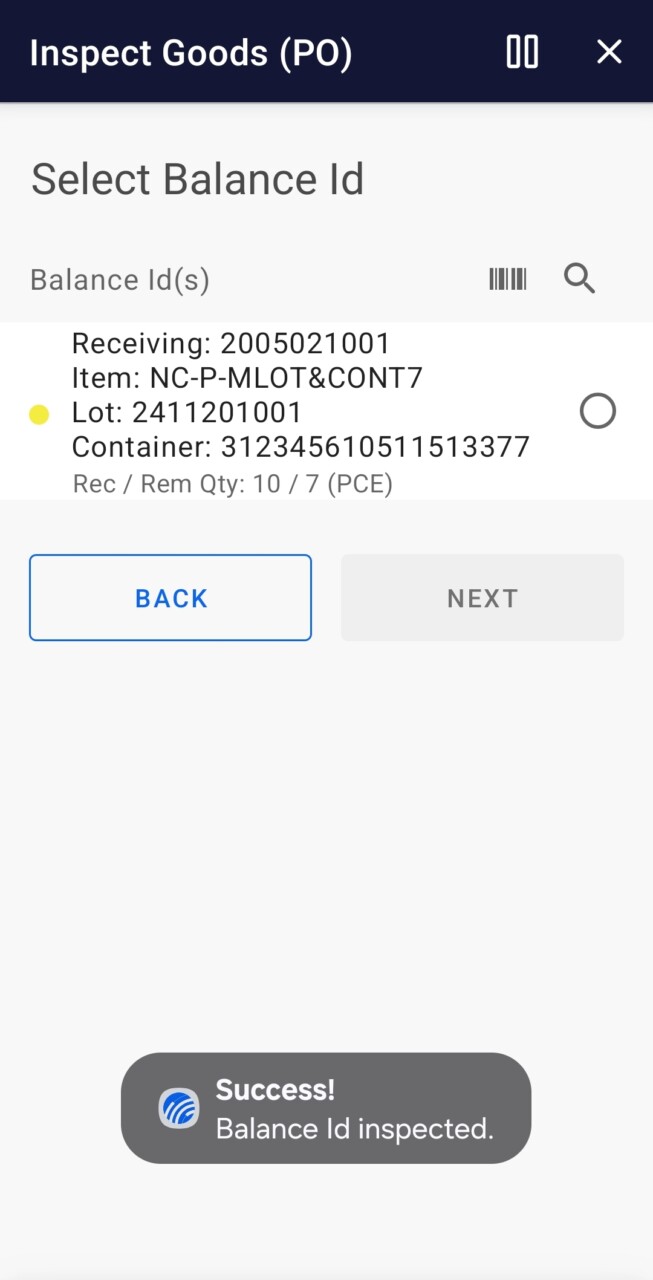653x1280 pixels.
Task: Pause the Inspect Goods process
Action: [522, 52]
